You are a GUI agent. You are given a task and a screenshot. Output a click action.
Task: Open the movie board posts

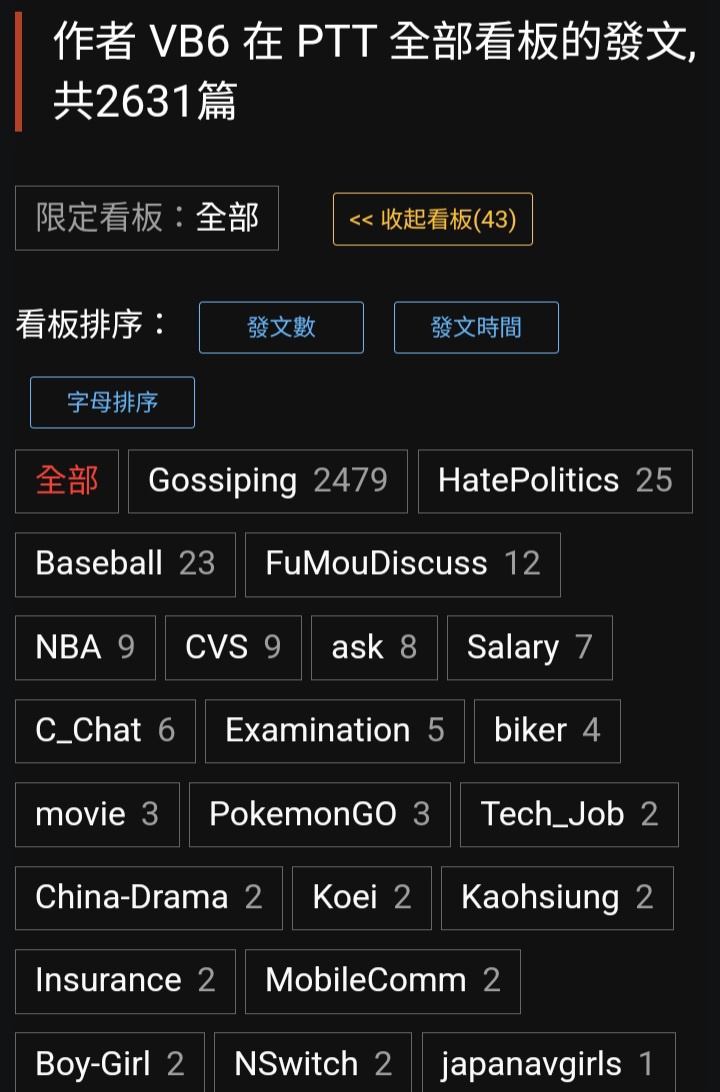click(97, 814)
